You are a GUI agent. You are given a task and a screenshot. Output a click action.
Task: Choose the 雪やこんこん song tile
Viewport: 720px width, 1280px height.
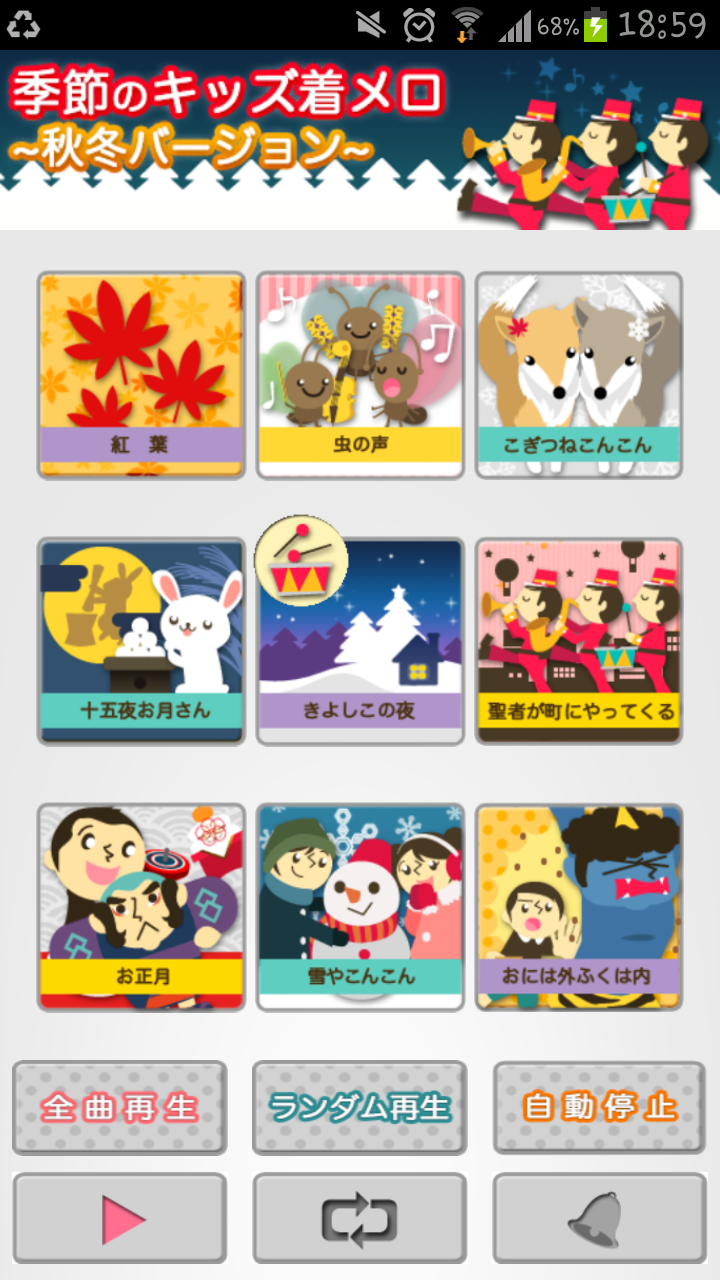coord(360,907)
